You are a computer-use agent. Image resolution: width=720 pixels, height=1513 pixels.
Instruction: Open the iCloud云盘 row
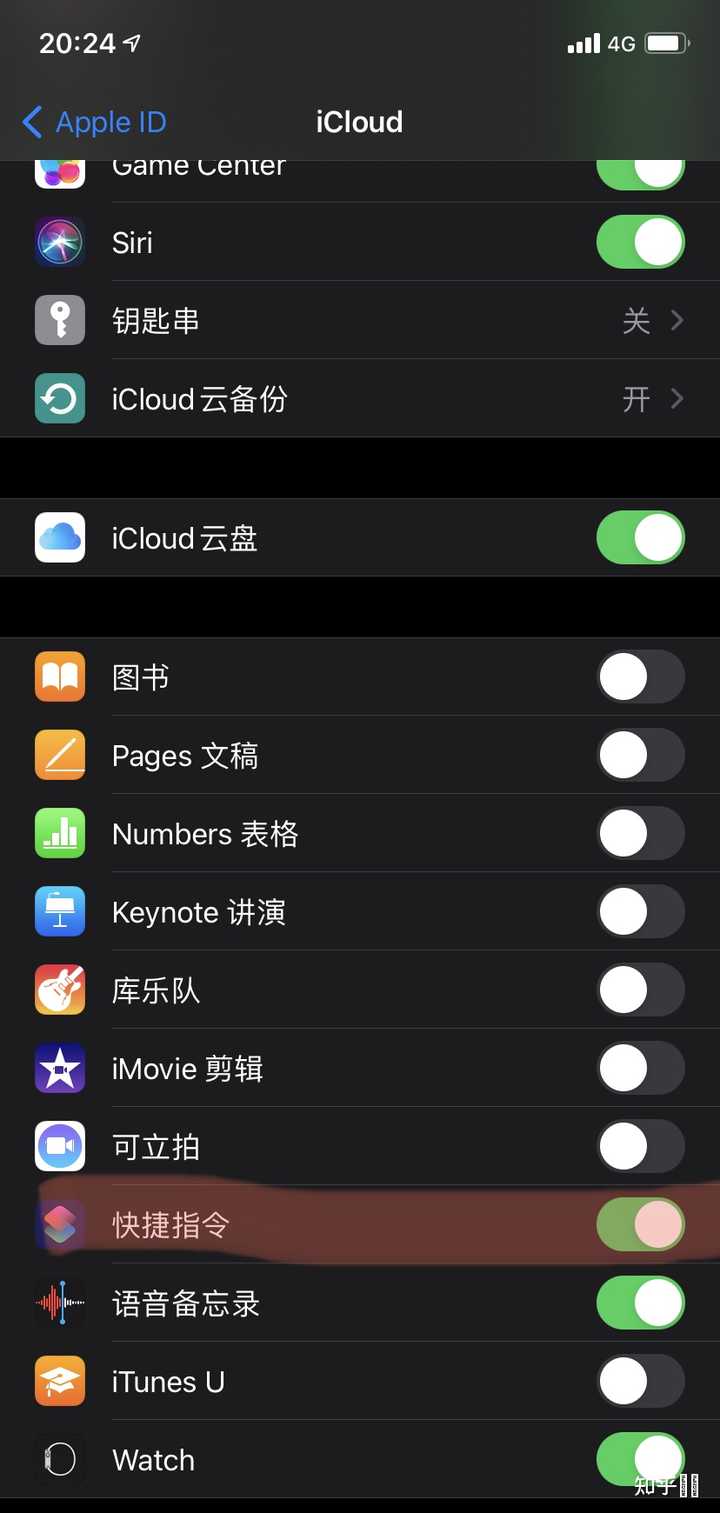[x=300, y=538]
